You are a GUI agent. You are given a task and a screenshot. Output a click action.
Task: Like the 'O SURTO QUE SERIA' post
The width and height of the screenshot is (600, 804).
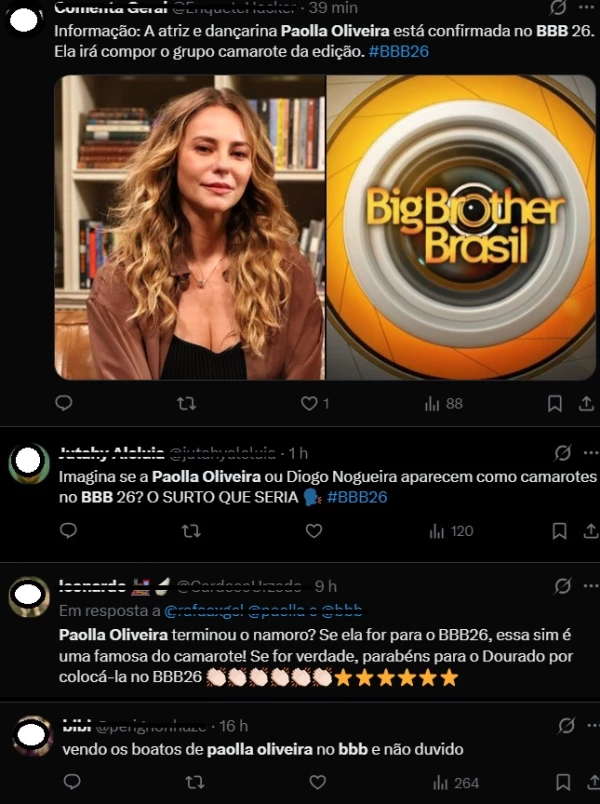pyautogui.click(x=313, y=531)
